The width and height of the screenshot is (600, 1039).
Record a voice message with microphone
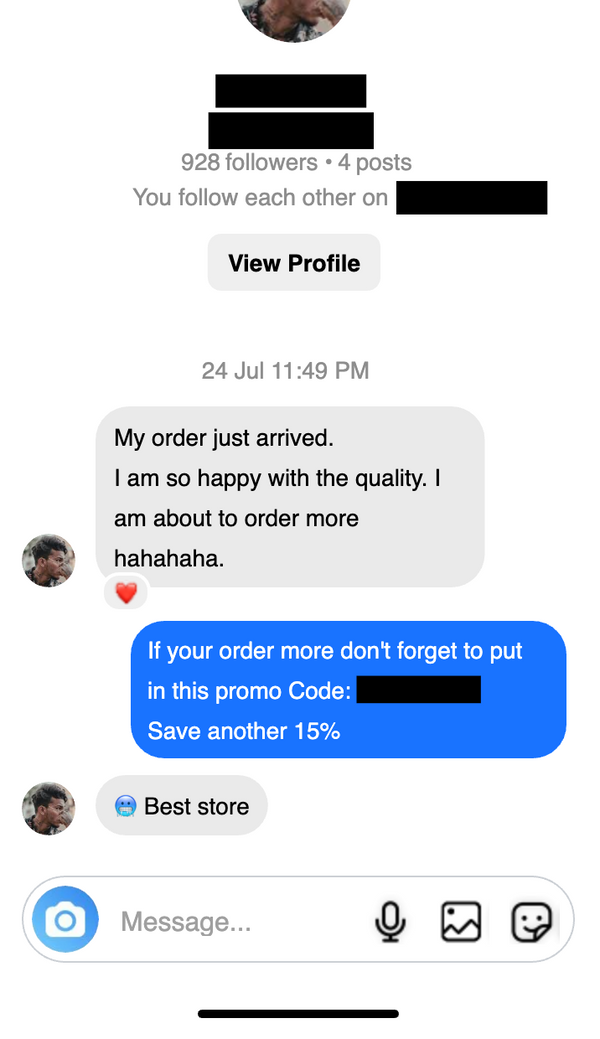[390, 921]
